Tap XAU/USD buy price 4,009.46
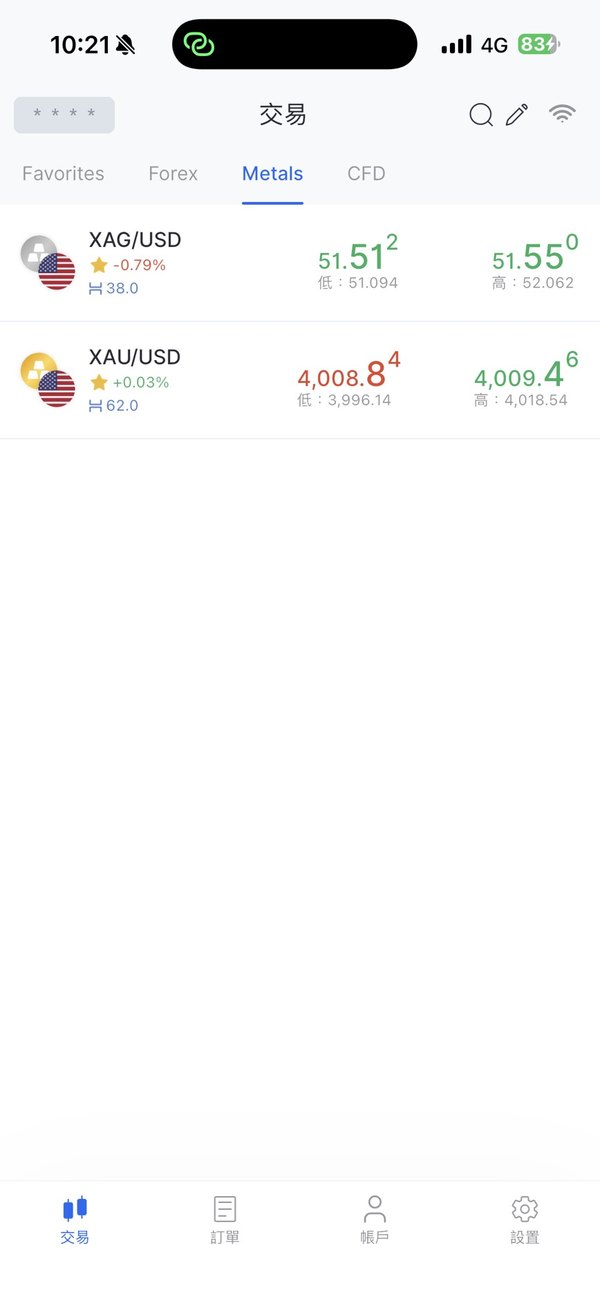This screenshot has height=1304, width=600. pos(526,372)
